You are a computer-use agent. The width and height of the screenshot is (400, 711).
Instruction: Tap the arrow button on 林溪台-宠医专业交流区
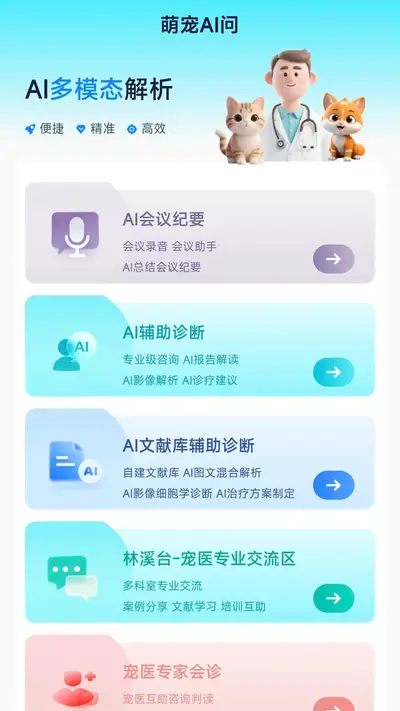(x=334, y=599)
